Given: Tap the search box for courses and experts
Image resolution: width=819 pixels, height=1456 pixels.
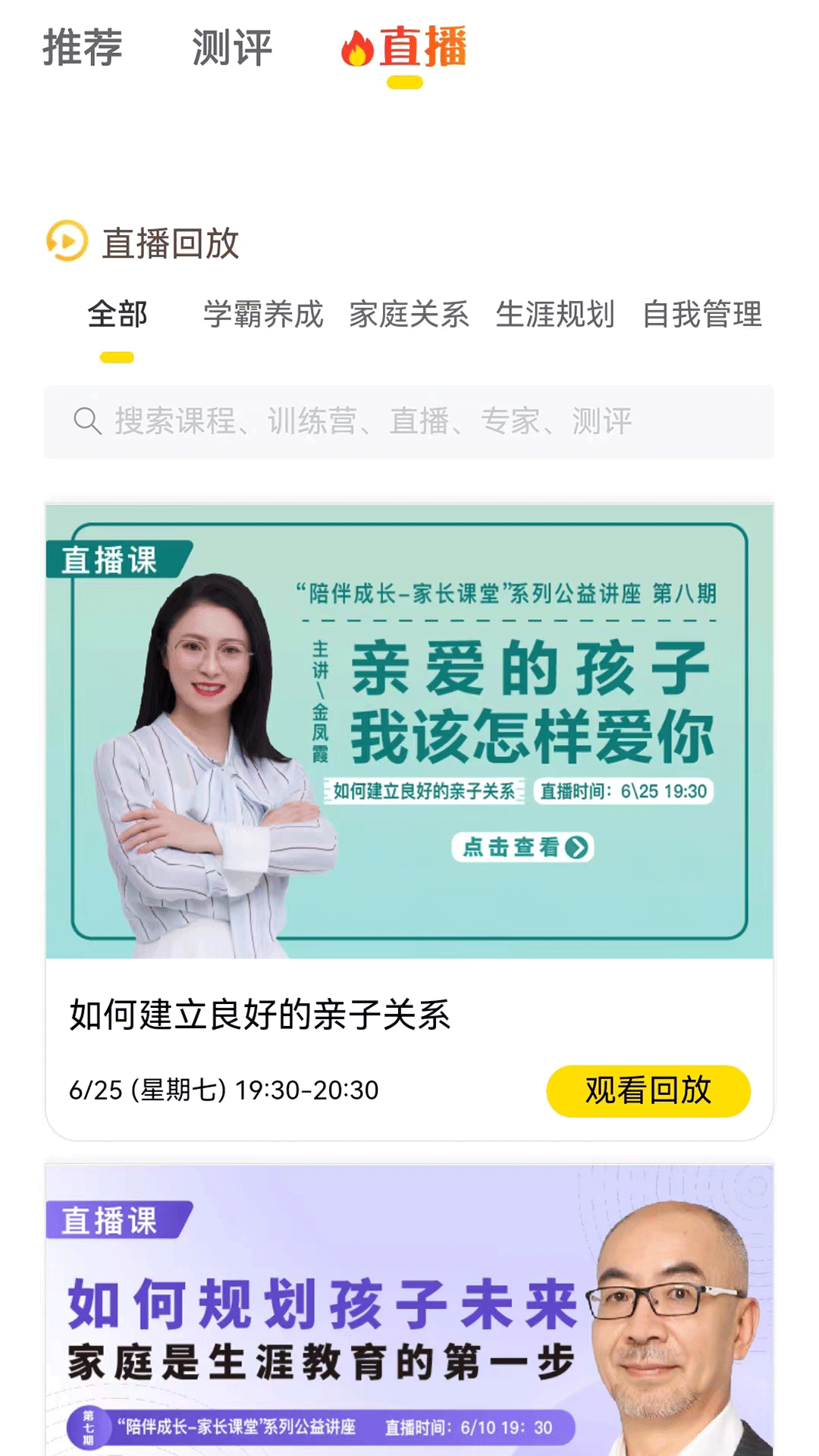Looking at the screenshot, I should tap(409, 422).
